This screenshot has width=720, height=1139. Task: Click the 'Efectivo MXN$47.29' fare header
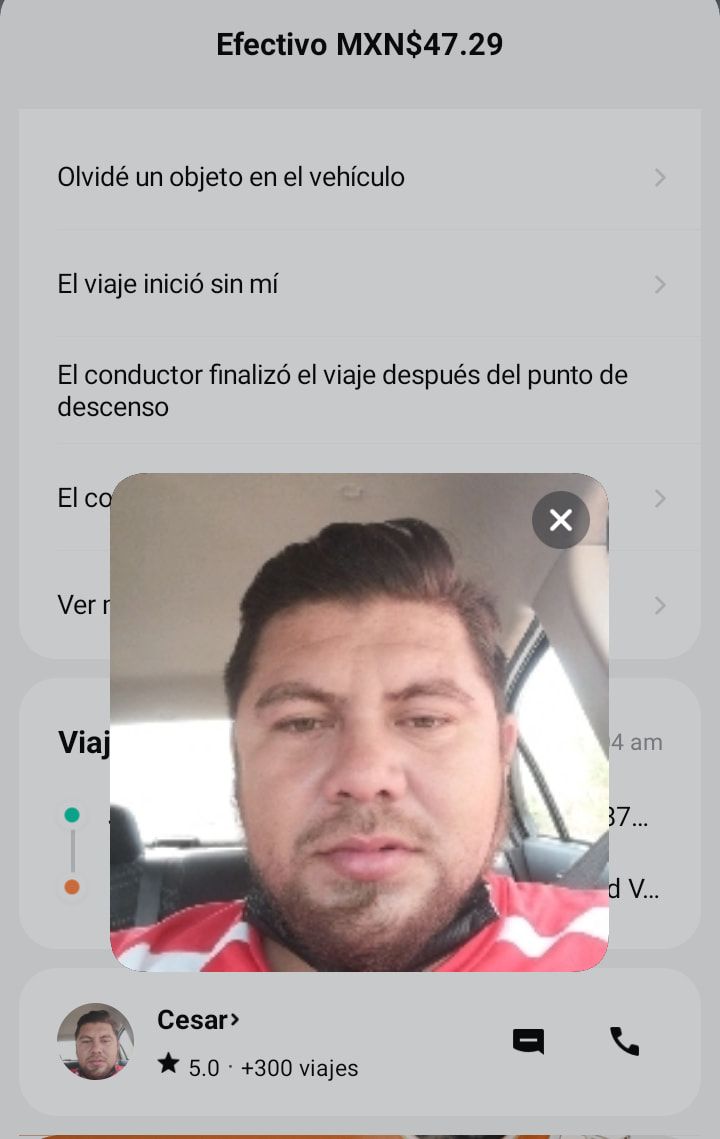360,44
